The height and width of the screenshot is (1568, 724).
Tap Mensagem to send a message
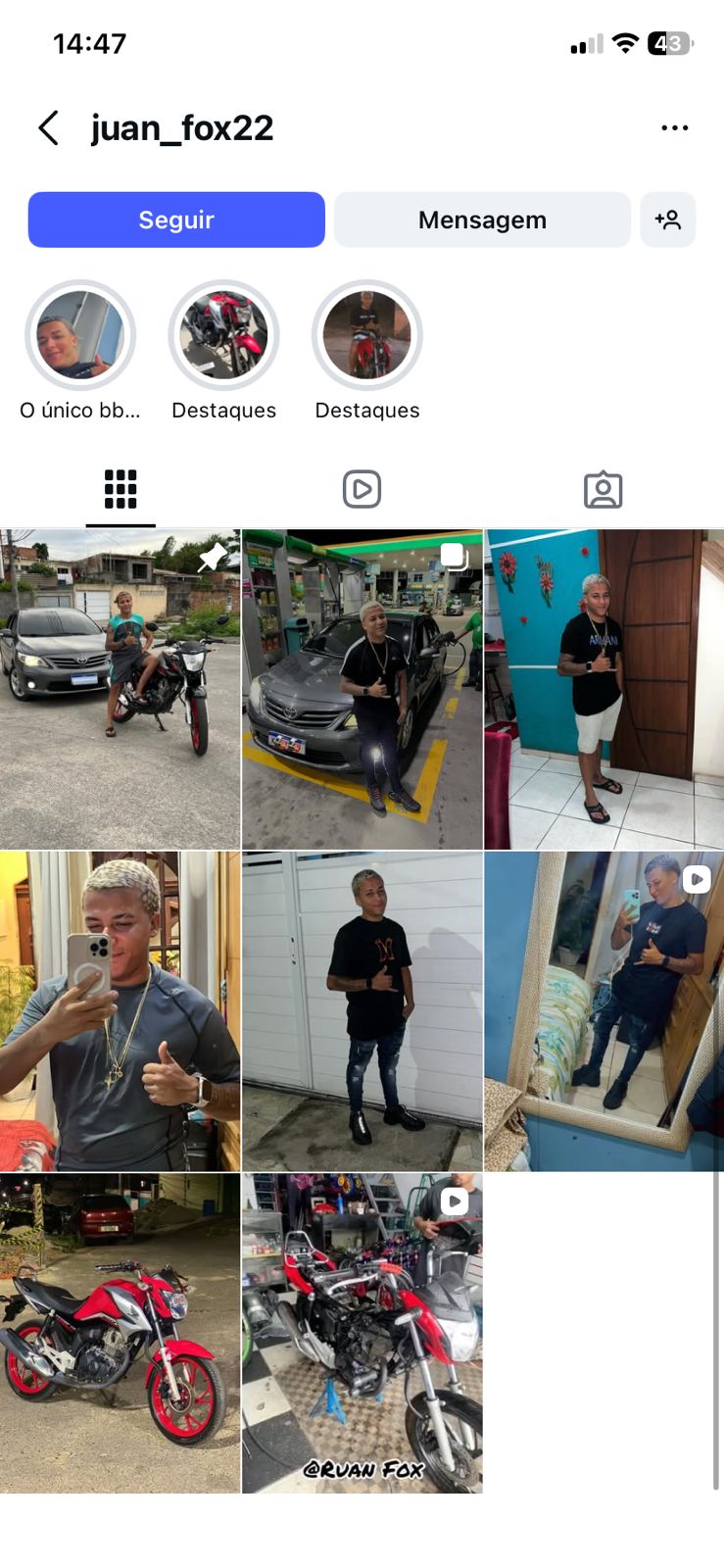(482, 220)
